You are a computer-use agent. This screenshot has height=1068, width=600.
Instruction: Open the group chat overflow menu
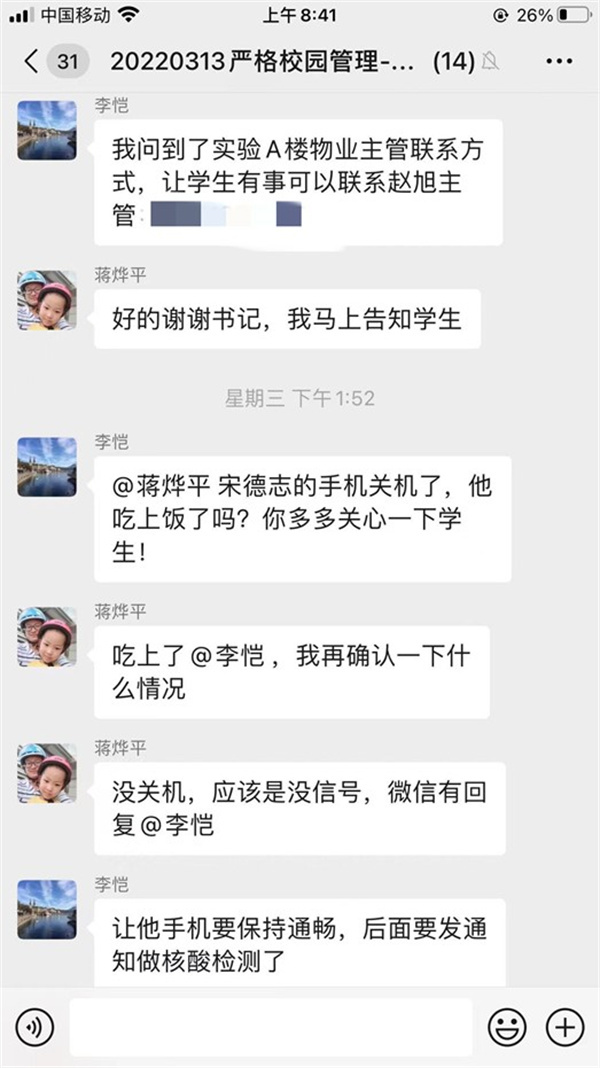559,62
